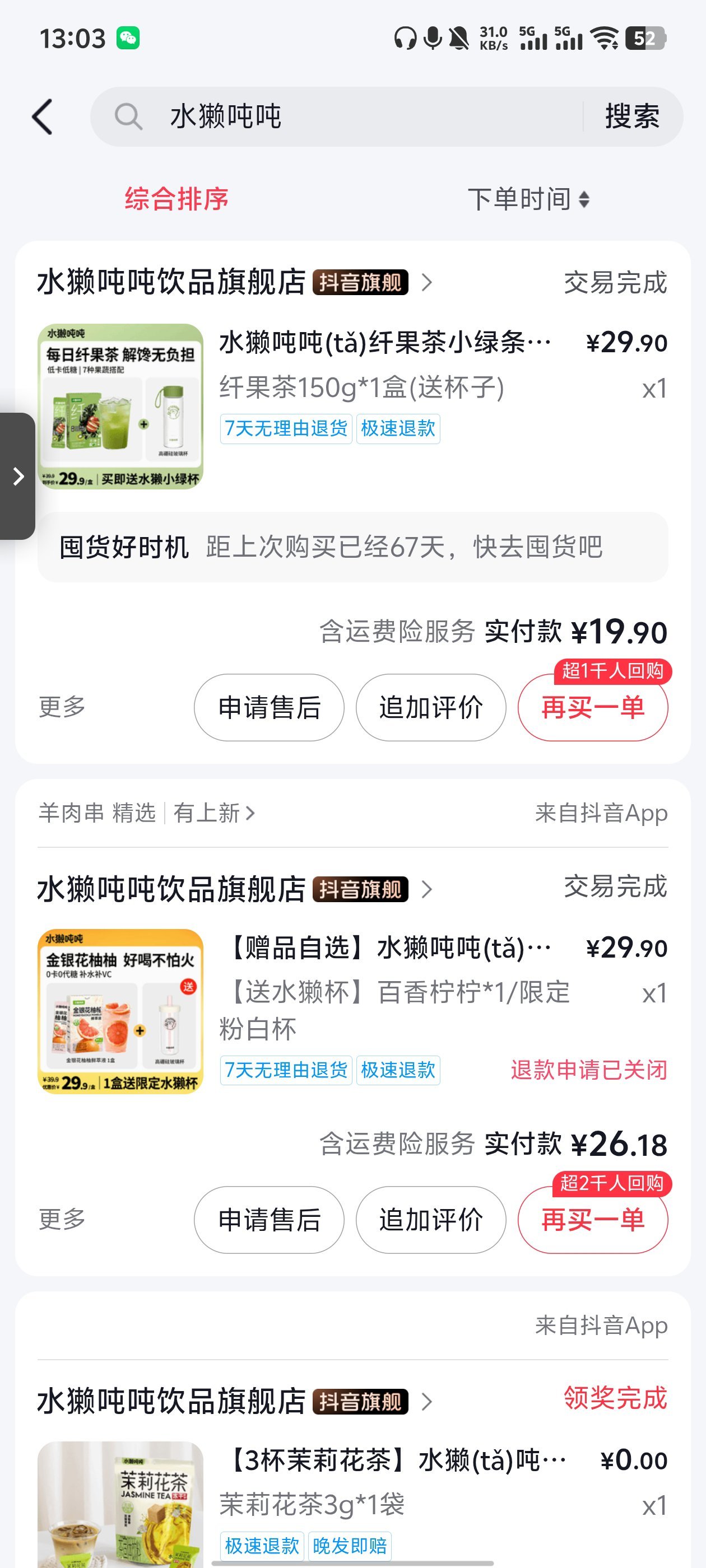Show 更多 options for the ¥19.90 order
Image resolution: width=706 pixels, height=1568 pixels.
(62, 707)
